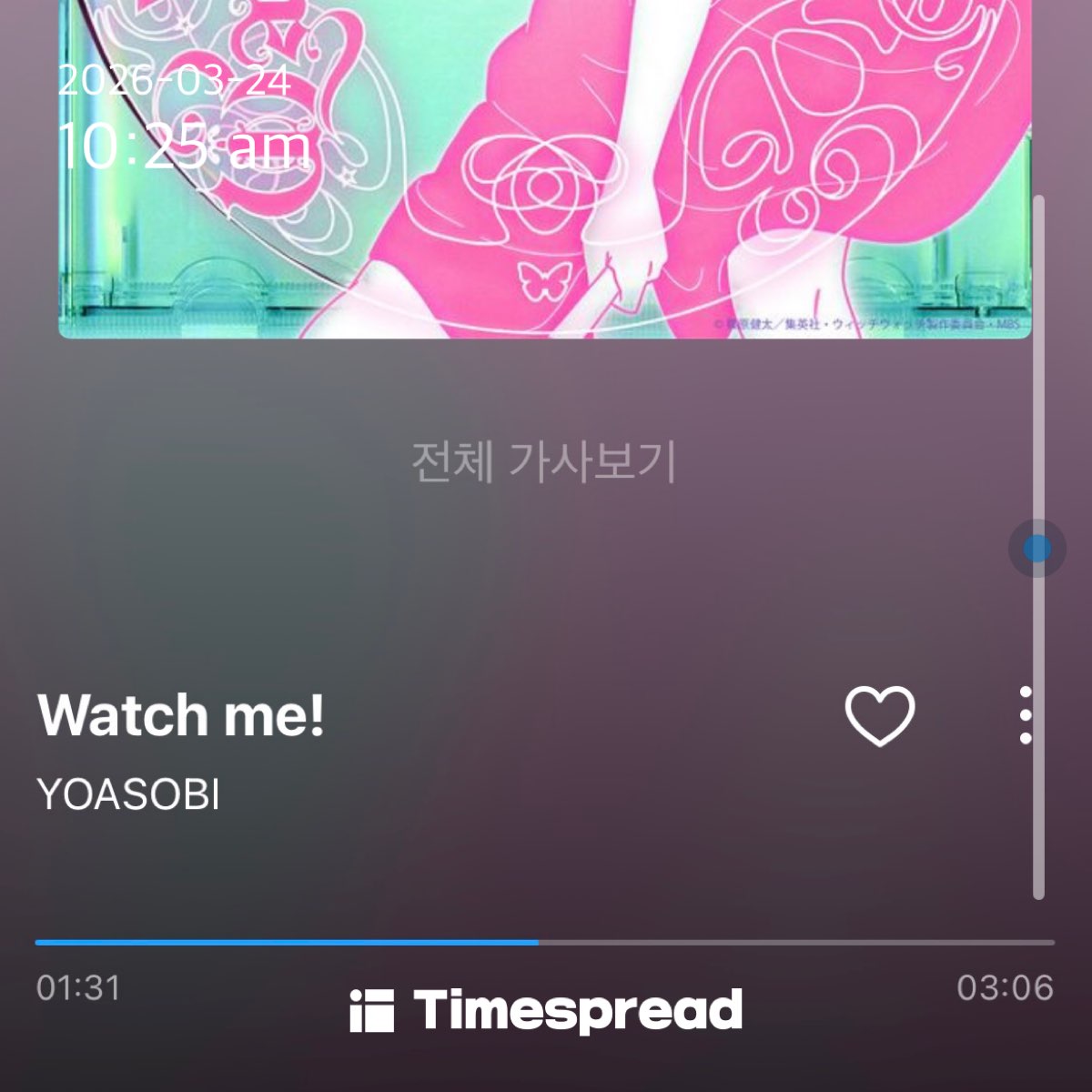The image size is (1092, 1092).
Task: Tap the playback progress bar to seek
Action: (544, 943)
